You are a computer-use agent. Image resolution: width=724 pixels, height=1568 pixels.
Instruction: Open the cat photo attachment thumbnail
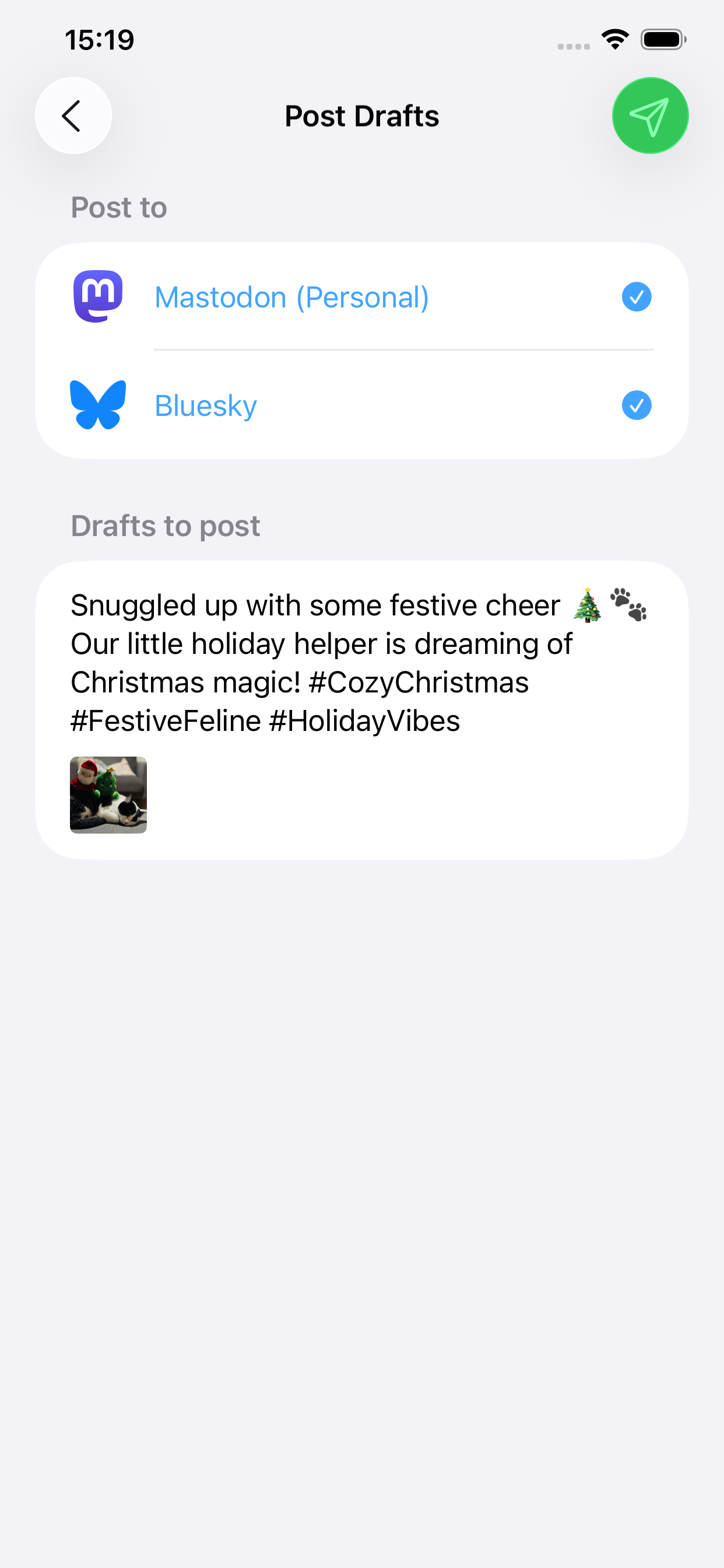pos(108,795)
